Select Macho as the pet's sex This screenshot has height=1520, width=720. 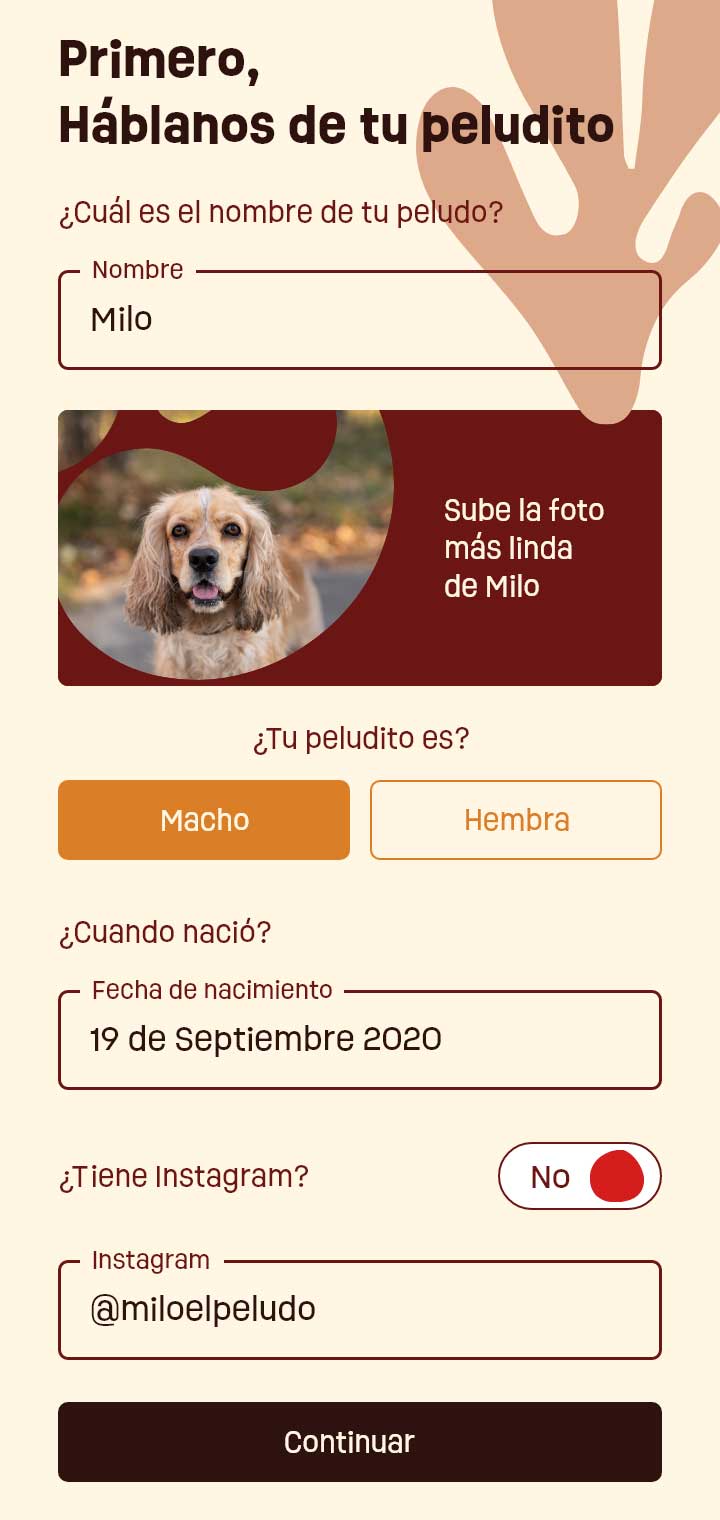click(204, 820)
